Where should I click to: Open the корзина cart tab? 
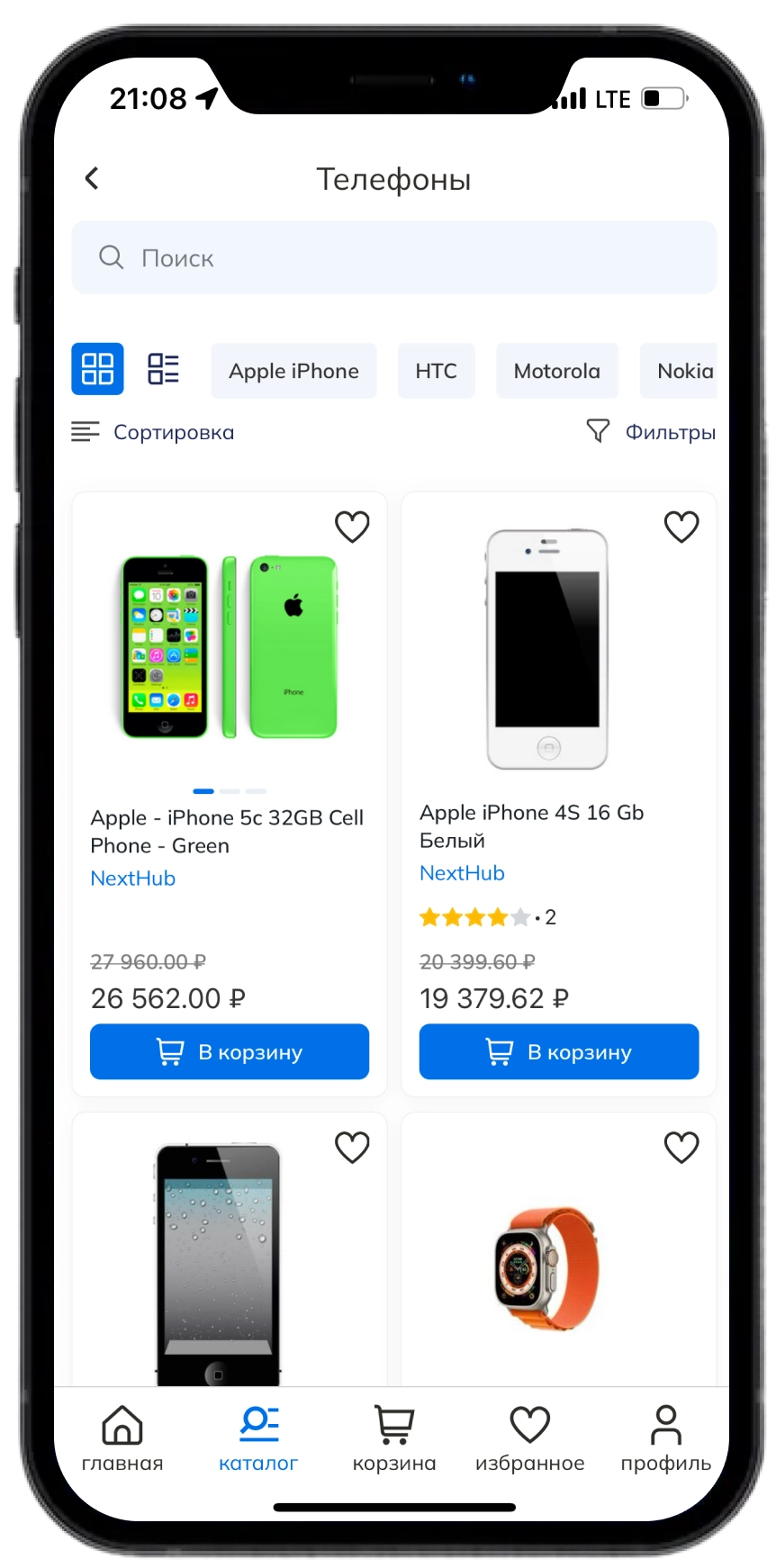tap(394, 1438)
